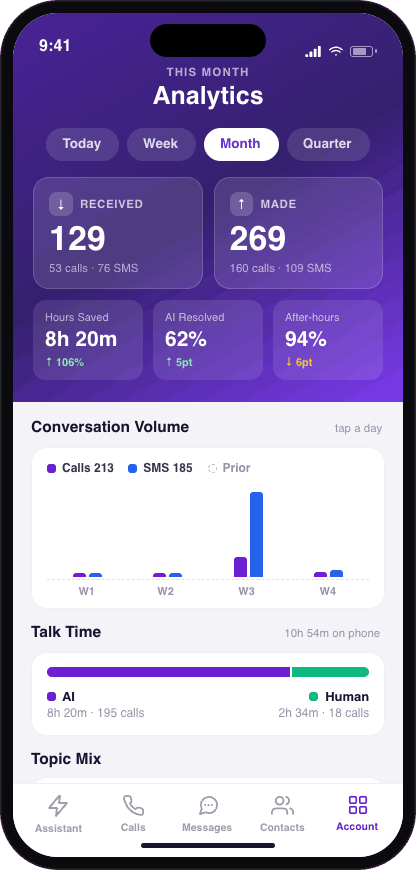Switch to the Messages tab
This screenshot has height=870, width=416.
[x=207, y=813]
